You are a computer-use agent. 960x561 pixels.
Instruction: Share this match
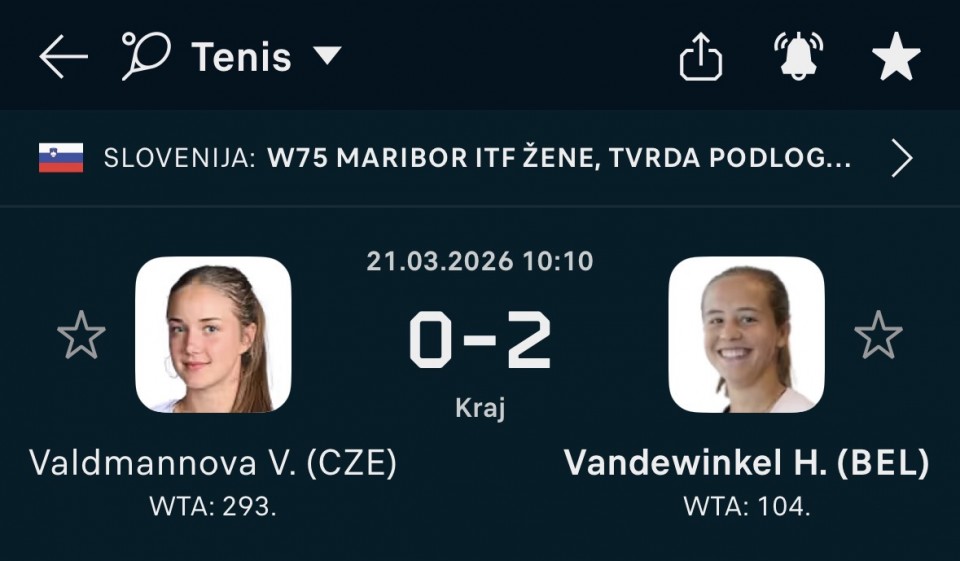point(700,57)
